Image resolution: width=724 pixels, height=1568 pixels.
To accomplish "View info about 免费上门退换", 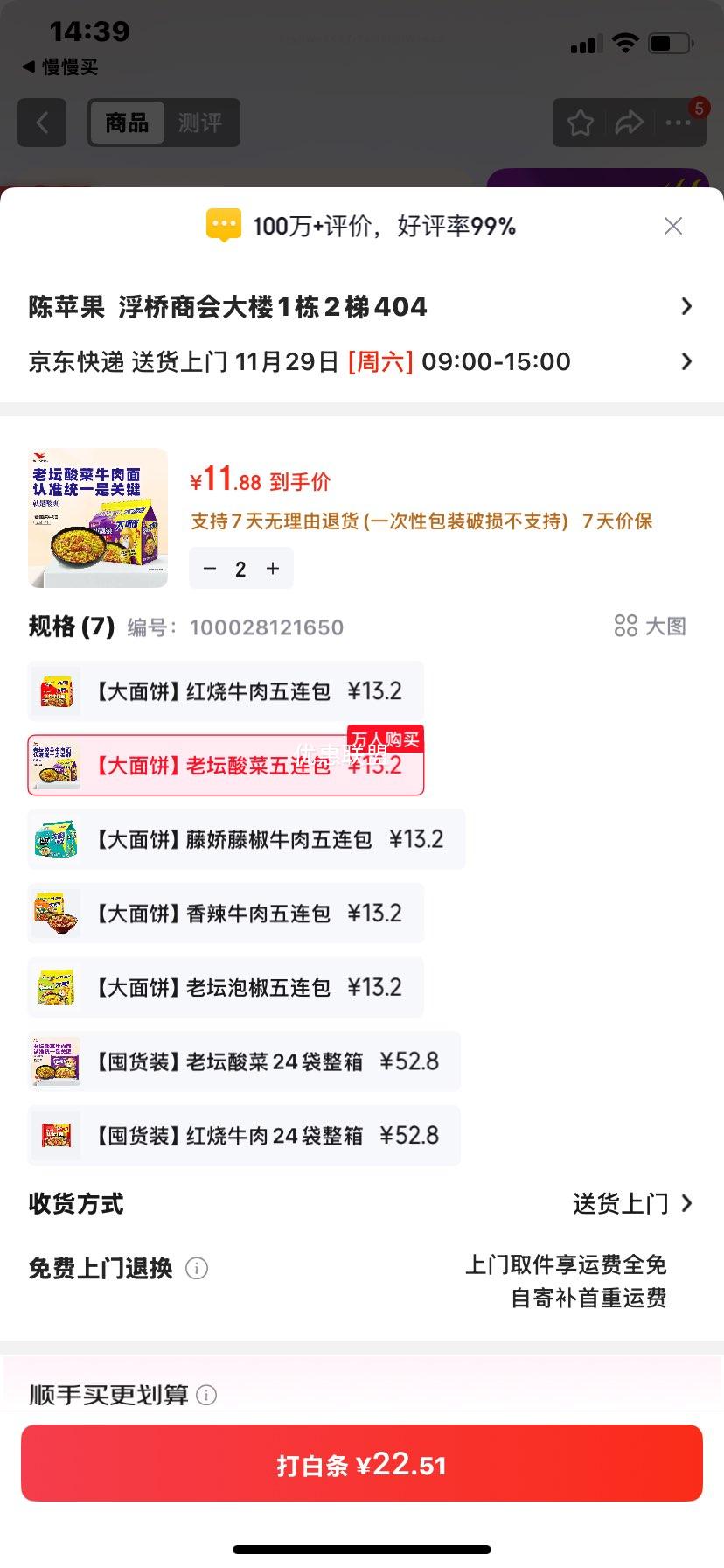I will click(198, 1268).
